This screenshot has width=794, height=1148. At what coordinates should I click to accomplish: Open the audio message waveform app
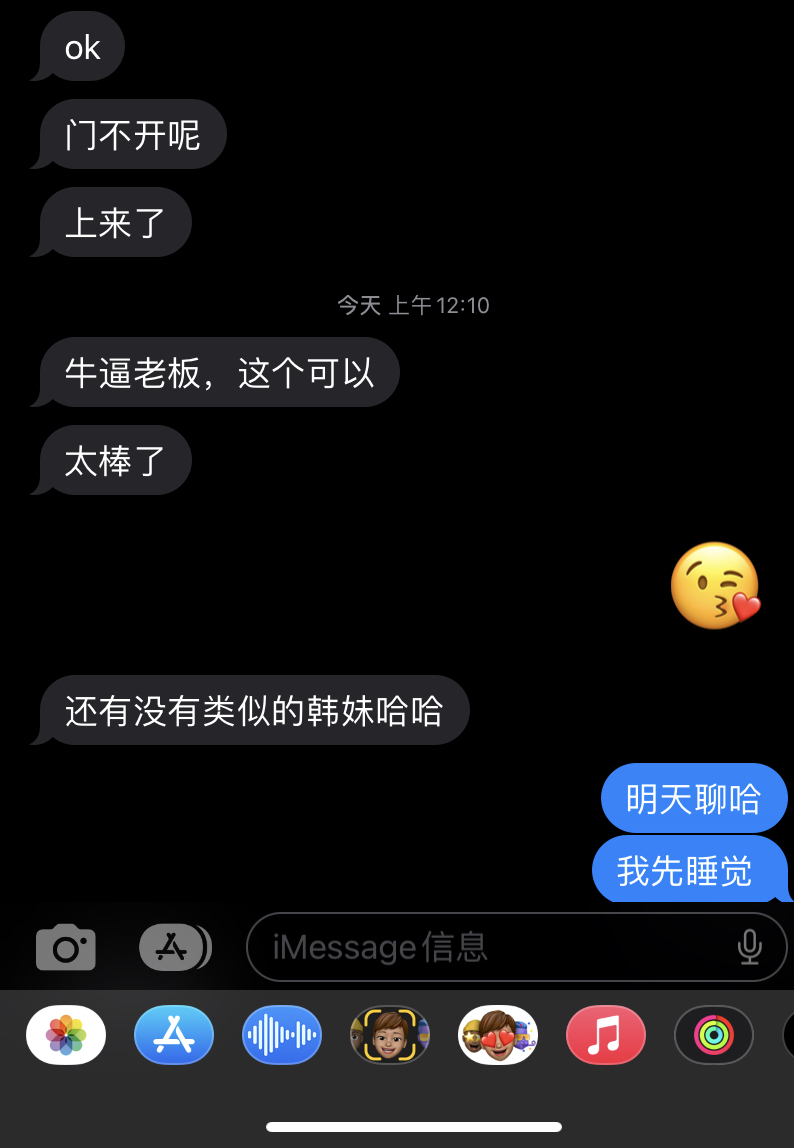pos(282,1034)
